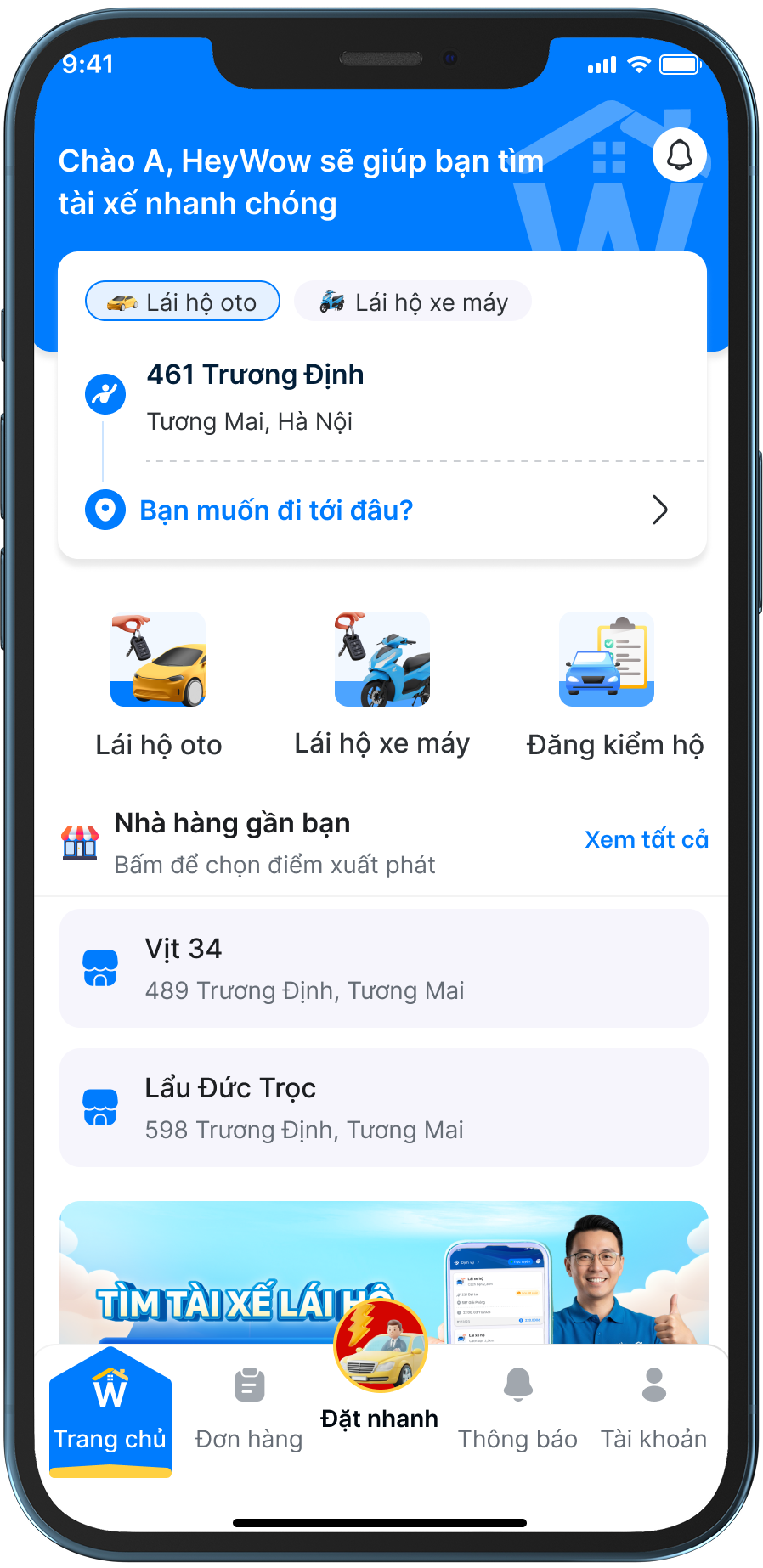Viewport: 763px width, 1568px height.
Task: Open the notifications bell in header
Action: click(x=679, y=155)
